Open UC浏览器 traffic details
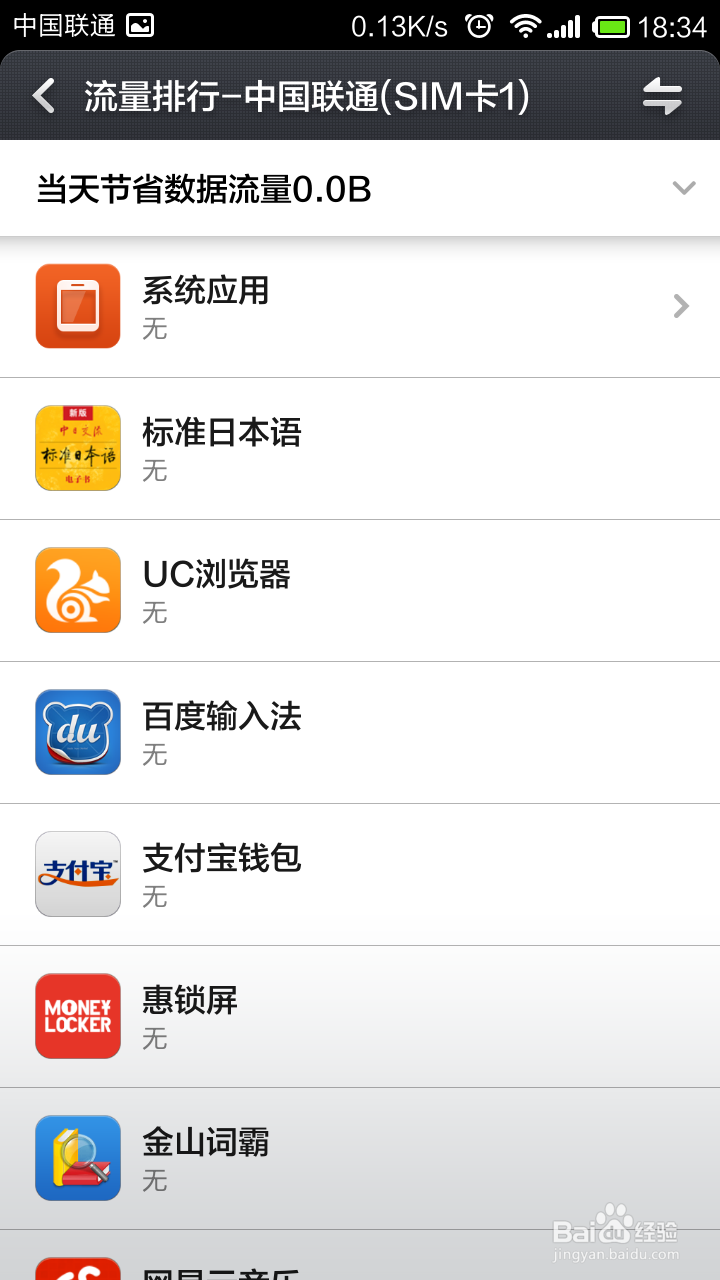Image resolution: width=720 pixels, height=1280 pixels. [x=360, y=591]
